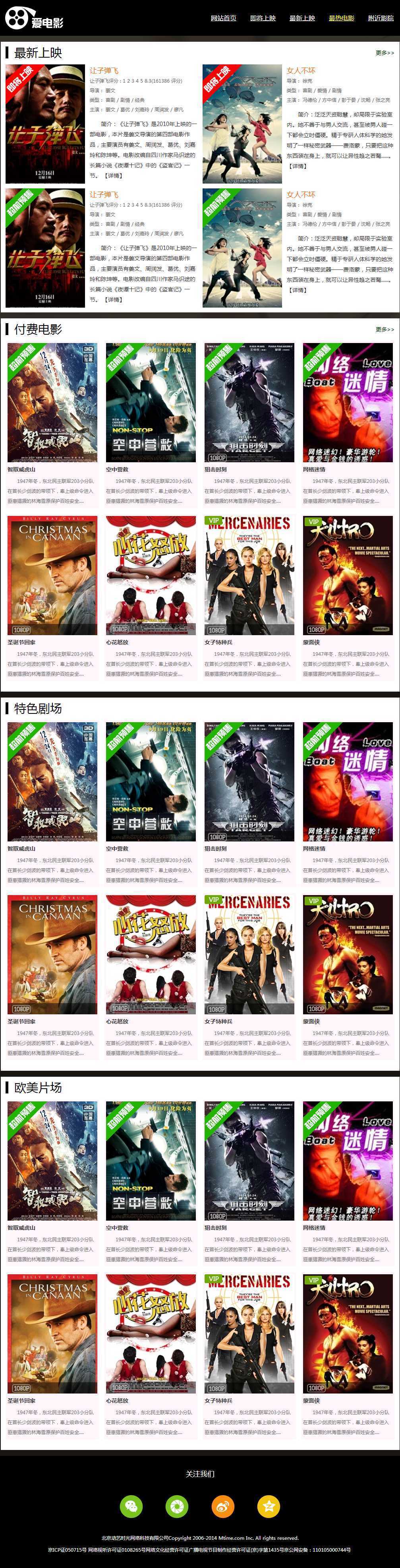The image size is (400, 1568).
Task: Open 网络迷情 poster in 欧美片场 section
Action: point(348,1160)
